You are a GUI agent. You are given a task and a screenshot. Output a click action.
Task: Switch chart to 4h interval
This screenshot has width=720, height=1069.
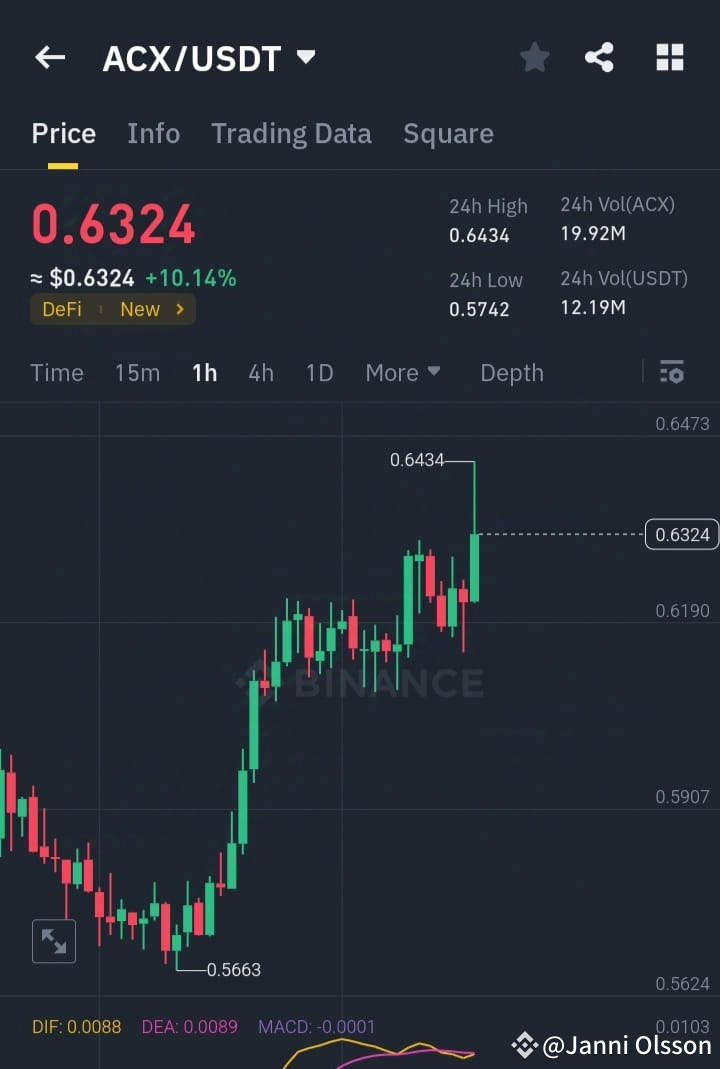(261, 372)
